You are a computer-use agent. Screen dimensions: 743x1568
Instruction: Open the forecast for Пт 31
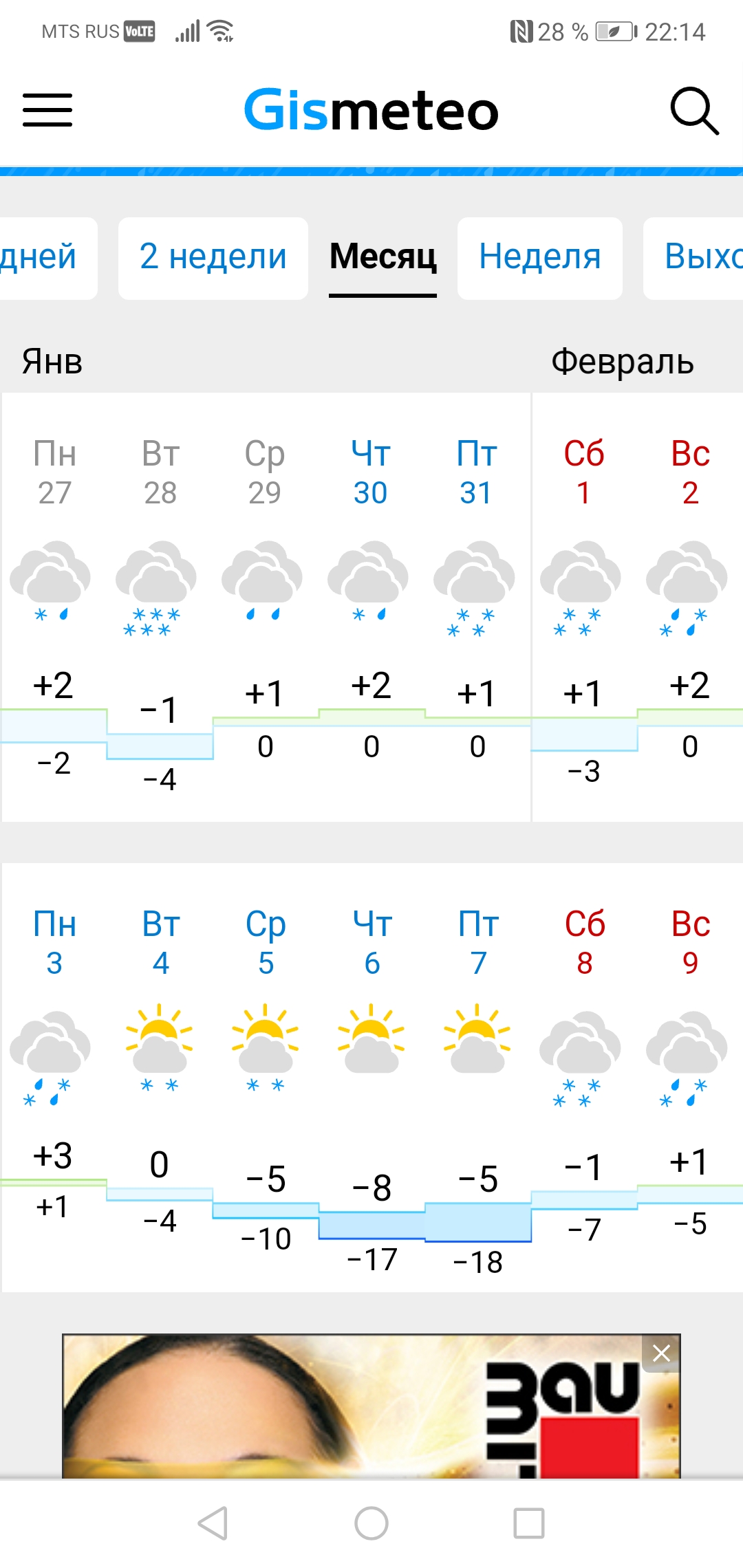tap(477, 607)
